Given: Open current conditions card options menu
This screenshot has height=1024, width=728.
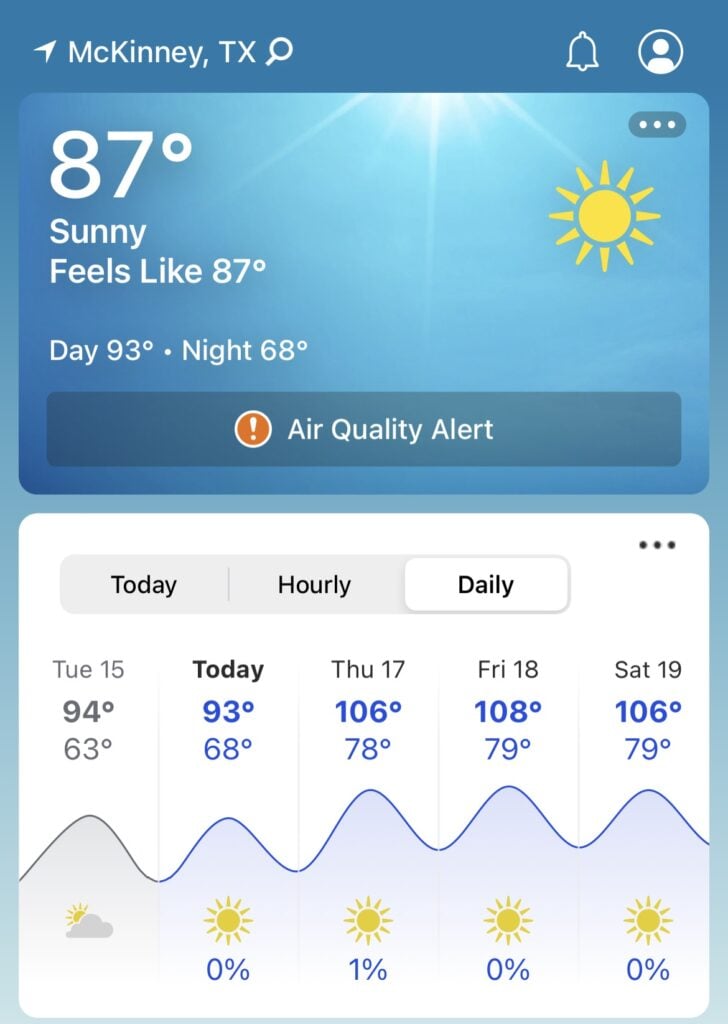Looking at the screenshot, I should (657, 125).
